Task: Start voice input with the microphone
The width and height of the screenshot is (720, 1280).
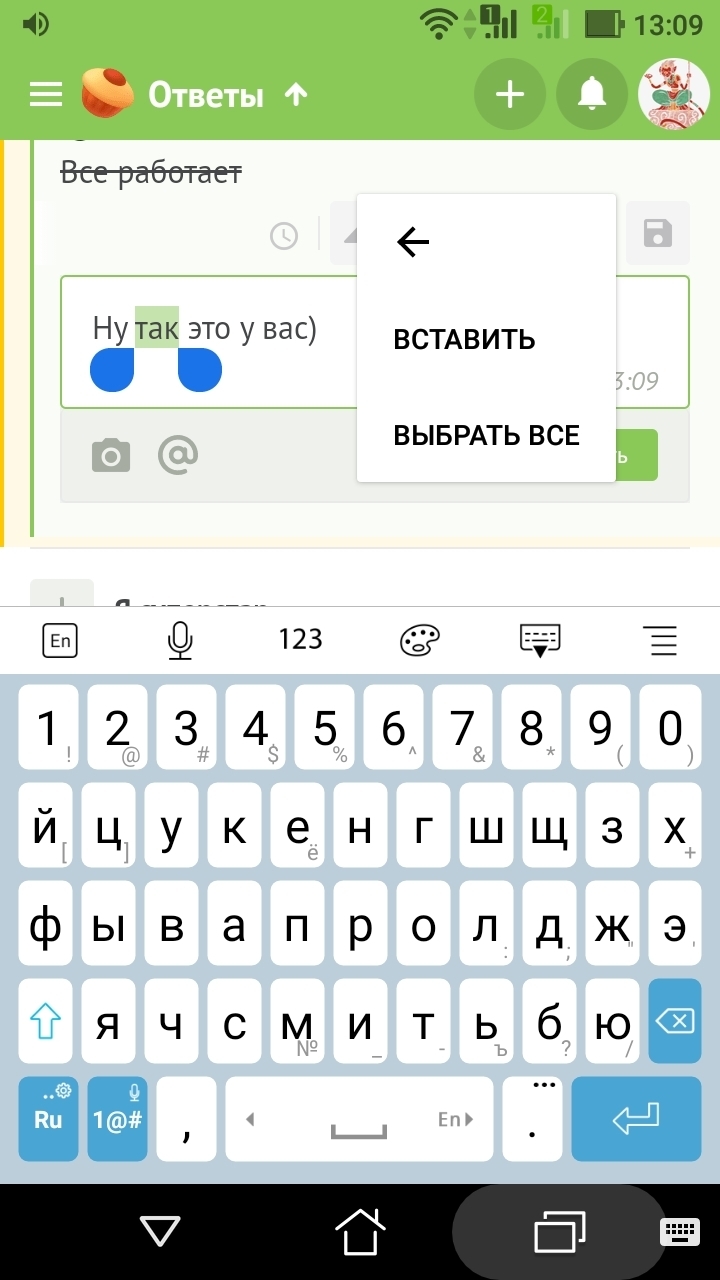Action: 180,640
